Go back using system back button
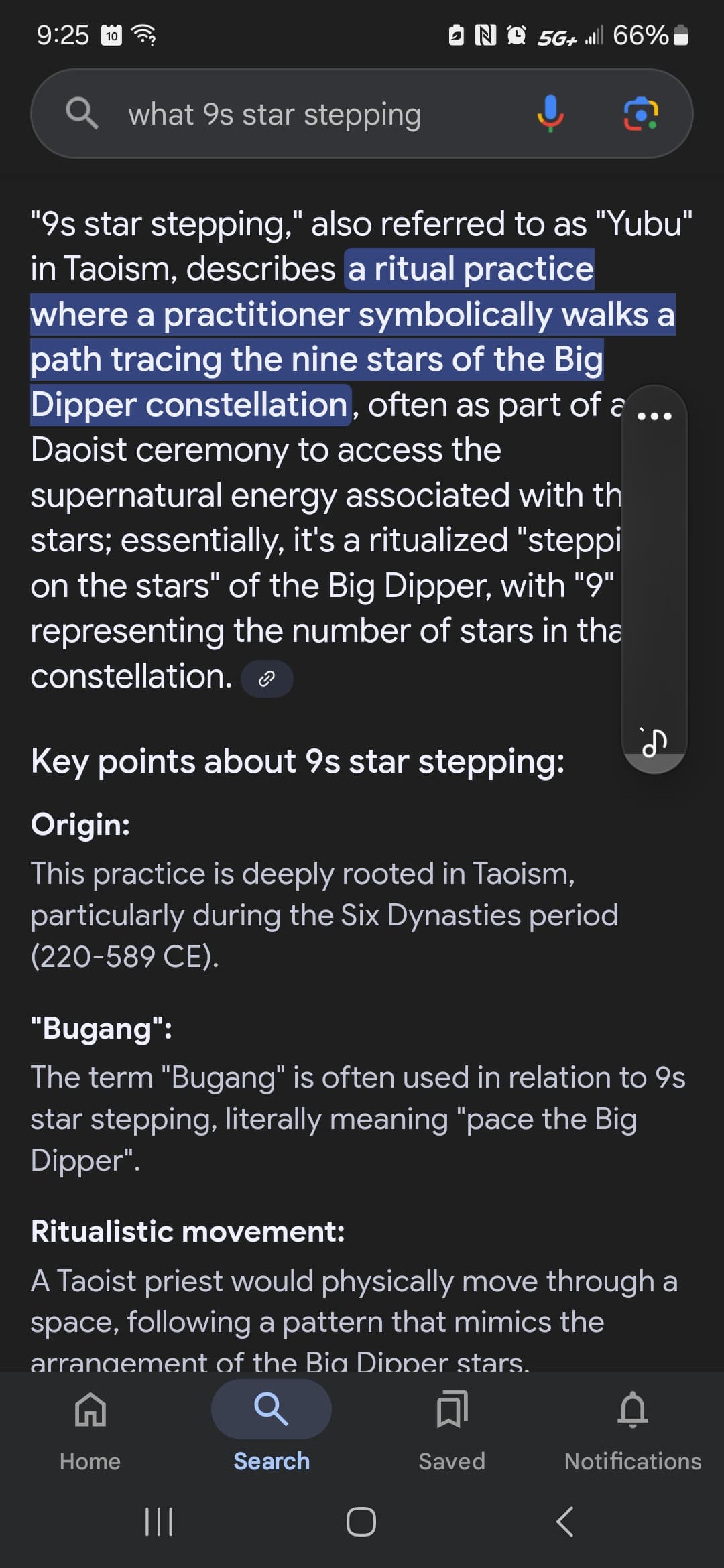The height and width of the screenshot is (1568, 724). 565,1522
